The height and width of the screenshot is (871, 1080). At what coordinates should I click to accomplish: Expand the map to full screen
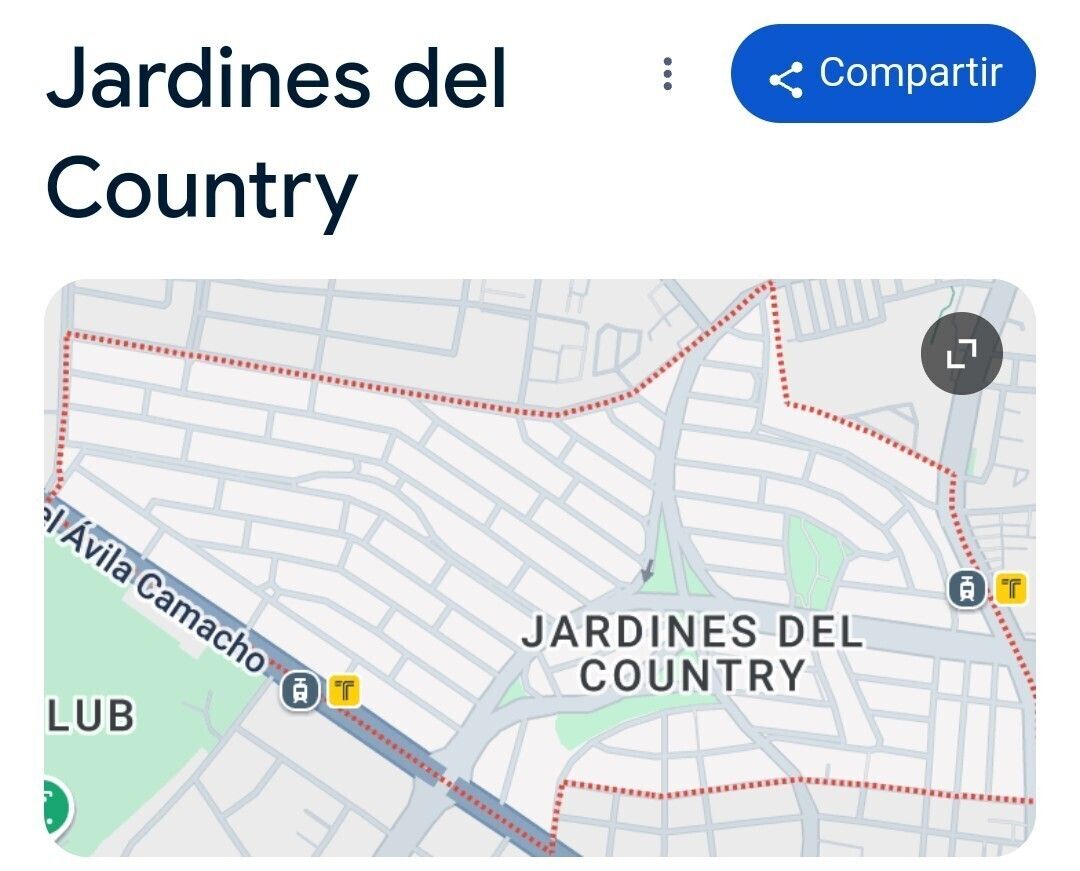[x=961, y=353]
